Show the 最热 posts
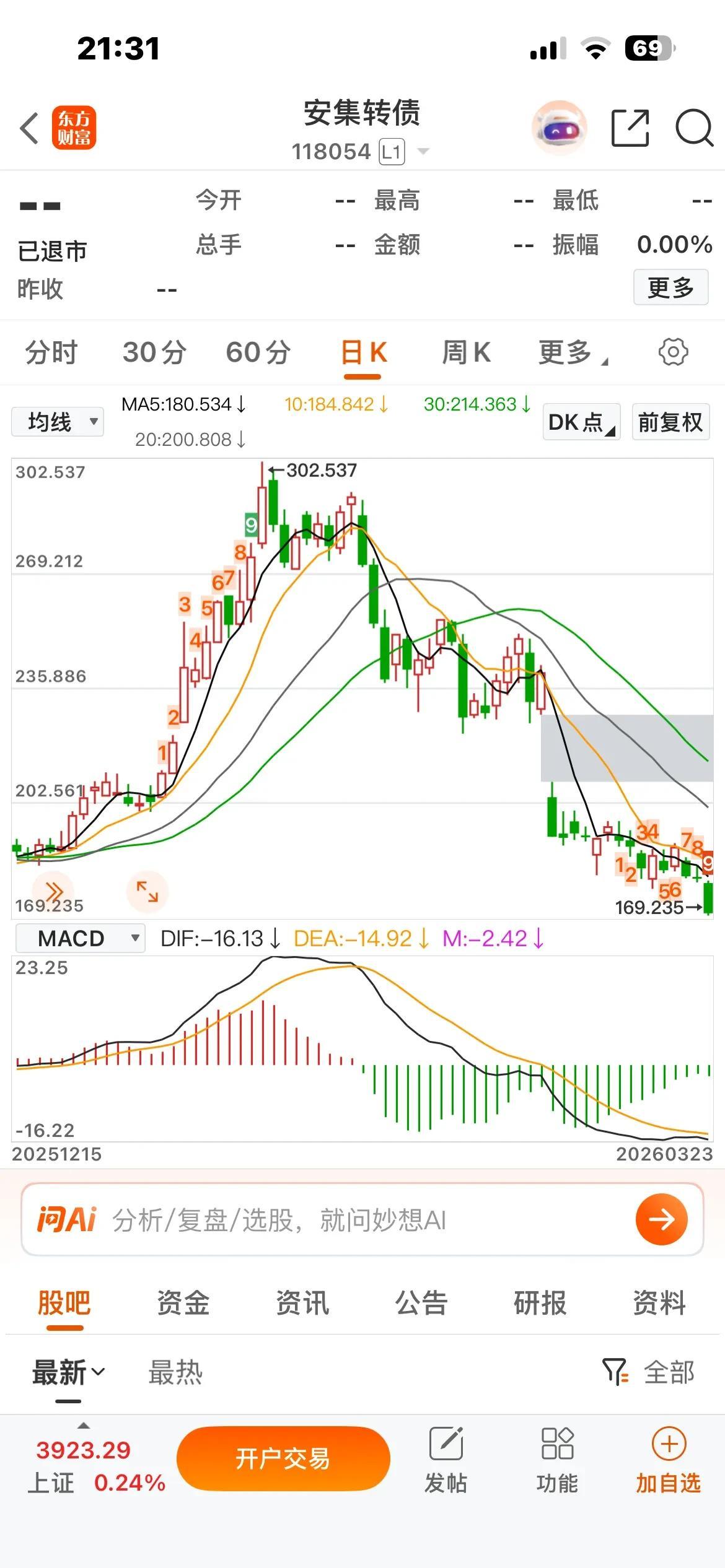725x1568 pixels. click(x=175, y=1372)
